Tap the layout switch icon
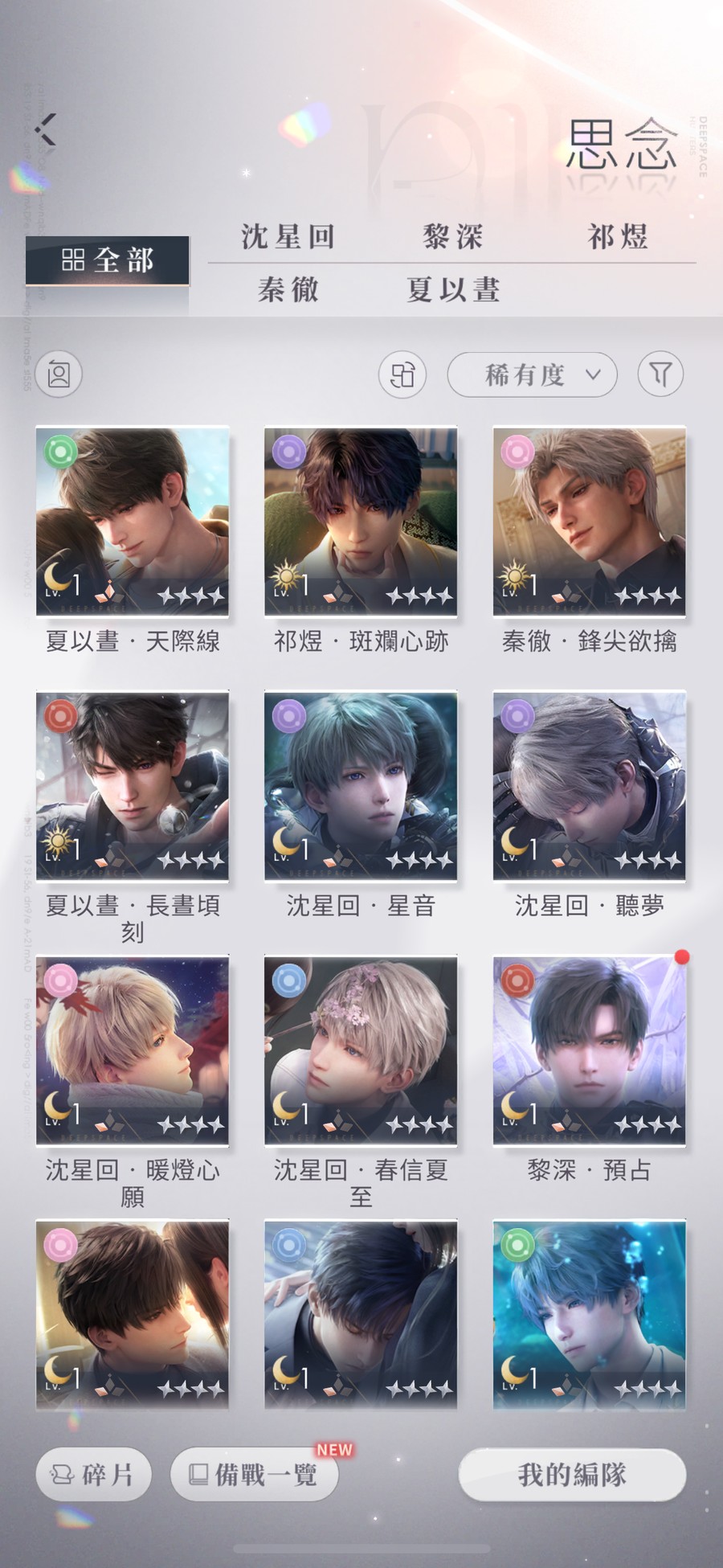The height and width of the screenshot is (1568, 723). click(402, 375)
